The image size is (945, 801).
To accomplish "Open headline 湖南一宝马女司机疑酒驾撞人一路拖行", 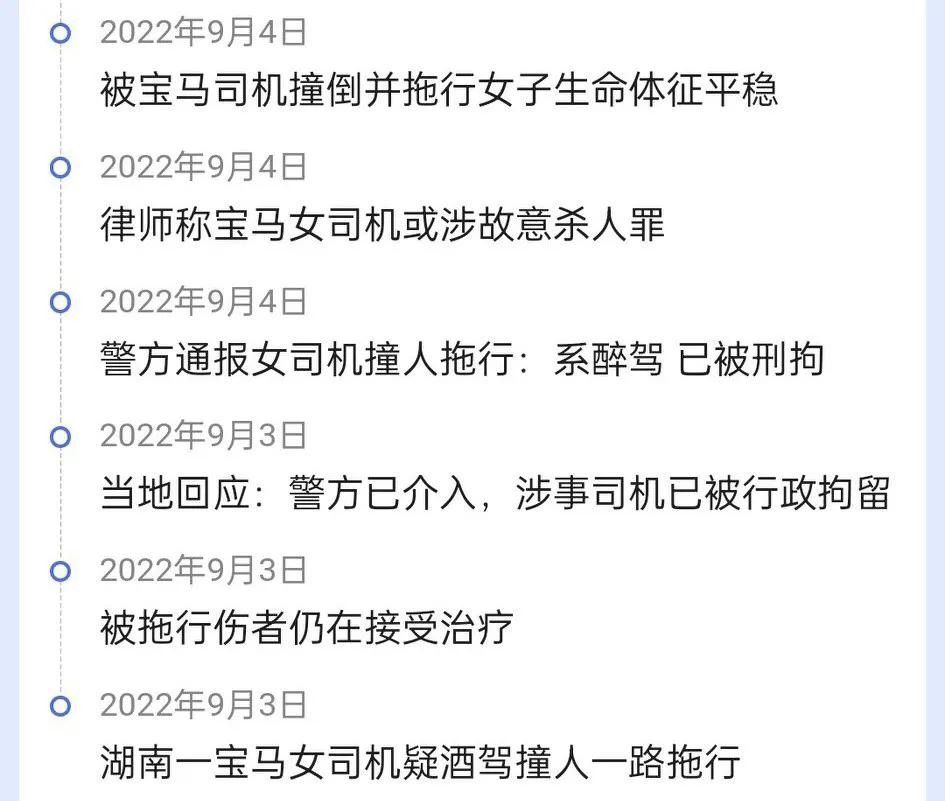I will [420, 762].
